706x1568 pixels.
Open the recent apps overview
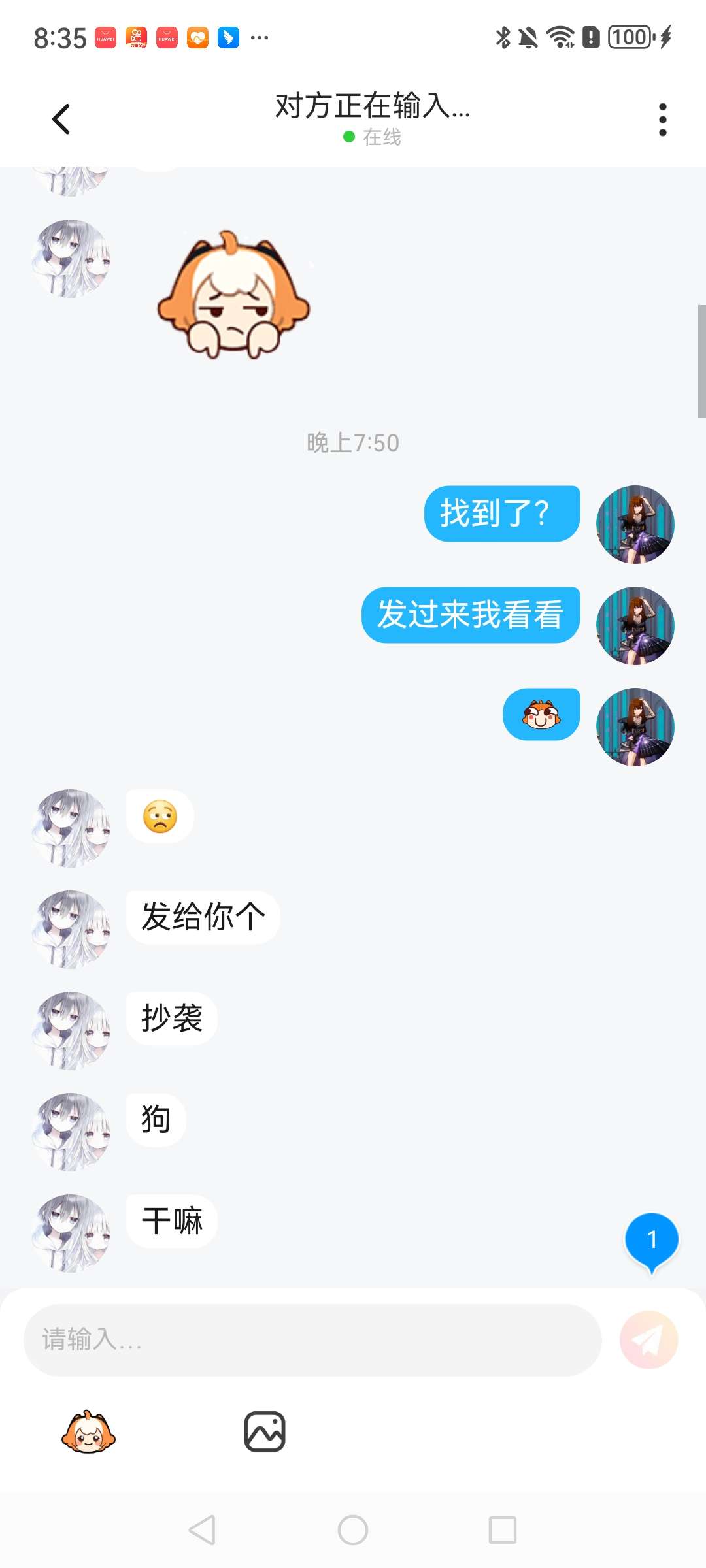point(502,1530)
